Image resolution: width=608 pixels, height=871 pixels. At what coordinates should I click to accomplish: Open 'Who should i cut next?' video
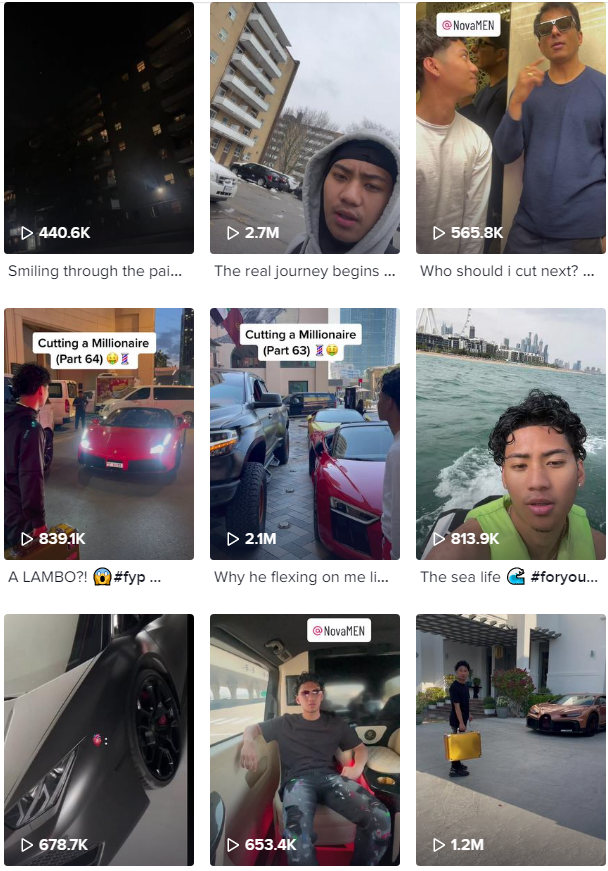[x=510, y=128]
